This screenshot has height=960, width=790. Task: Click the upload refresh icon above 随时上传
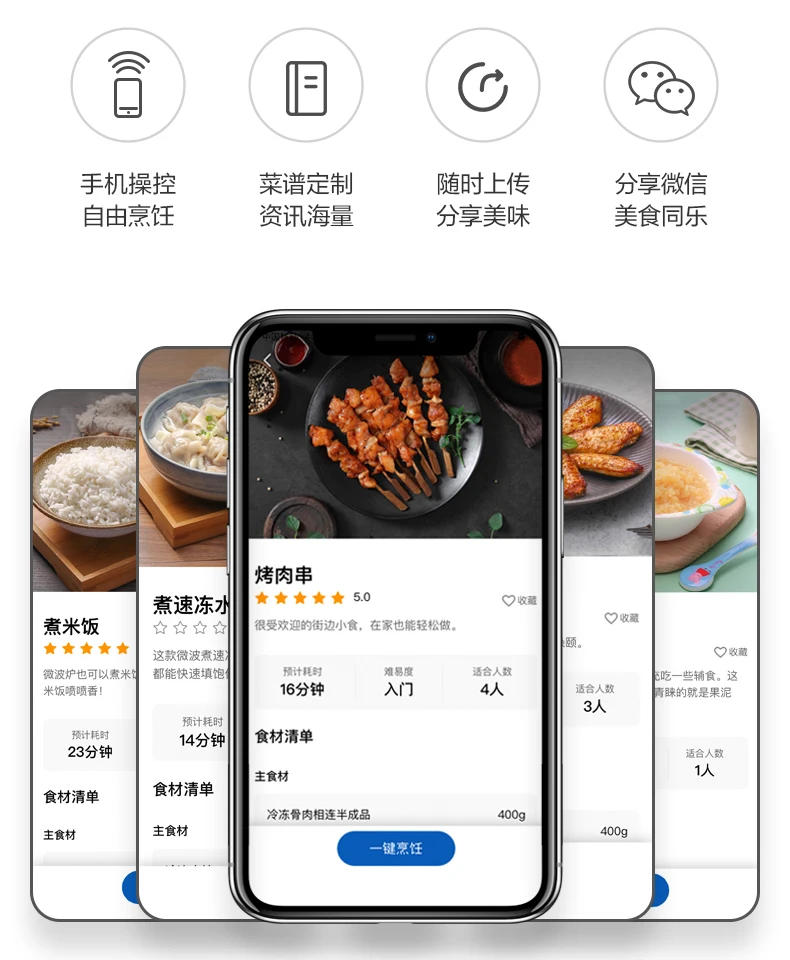[x=483, y=84]
